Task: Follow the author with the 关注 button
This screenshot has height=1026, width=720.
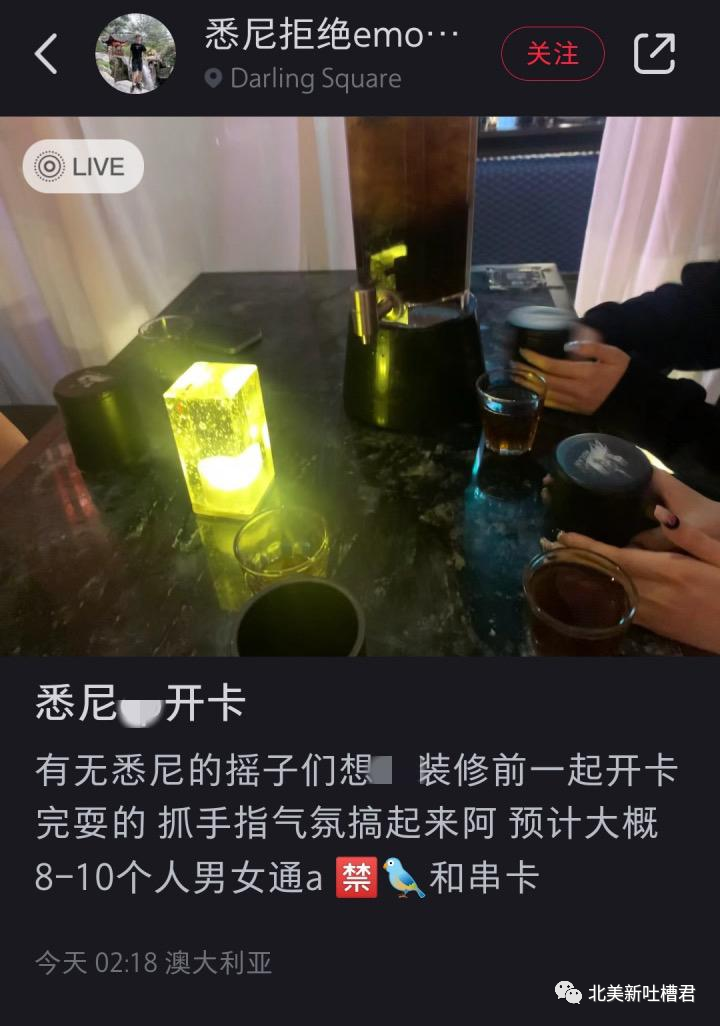Action: tap(553, 54)
